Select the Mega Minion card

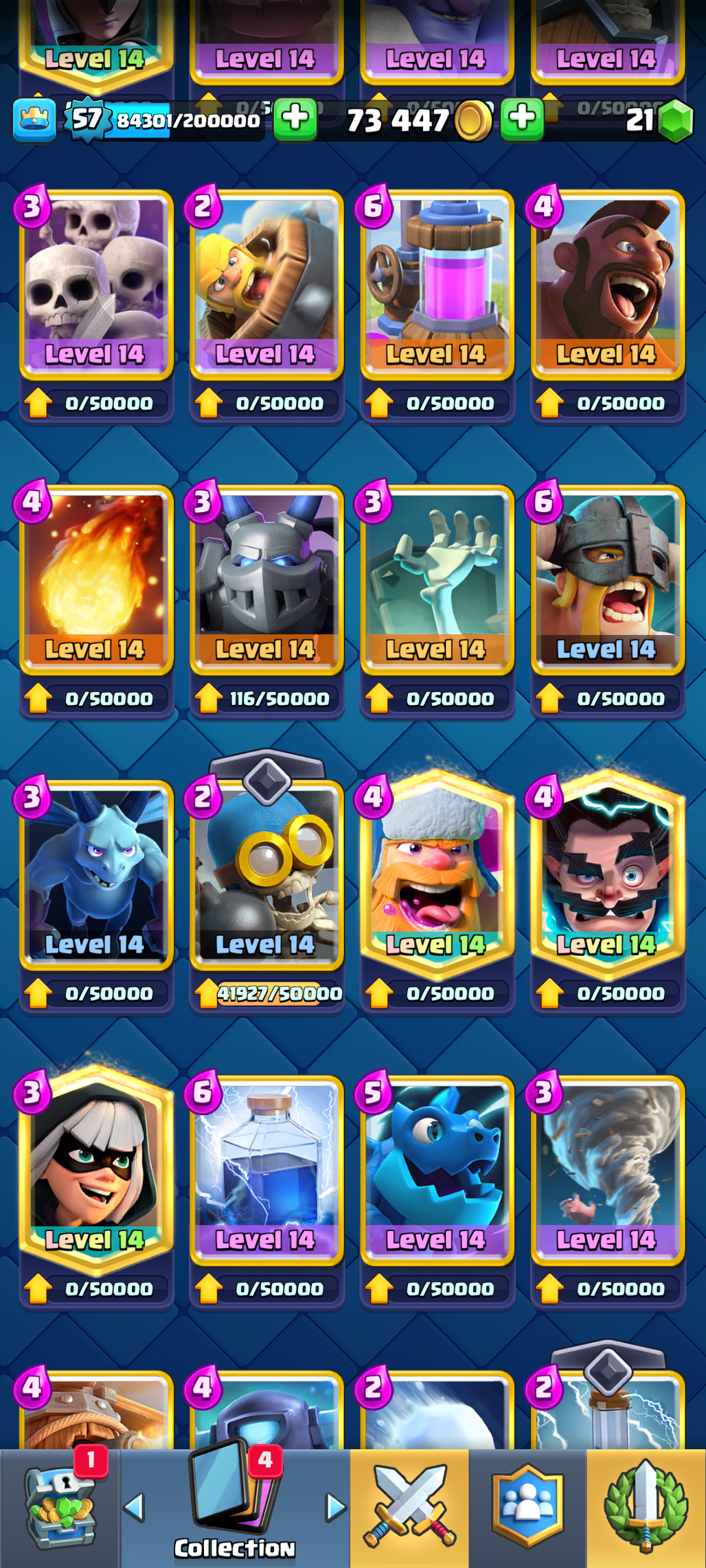266,579
